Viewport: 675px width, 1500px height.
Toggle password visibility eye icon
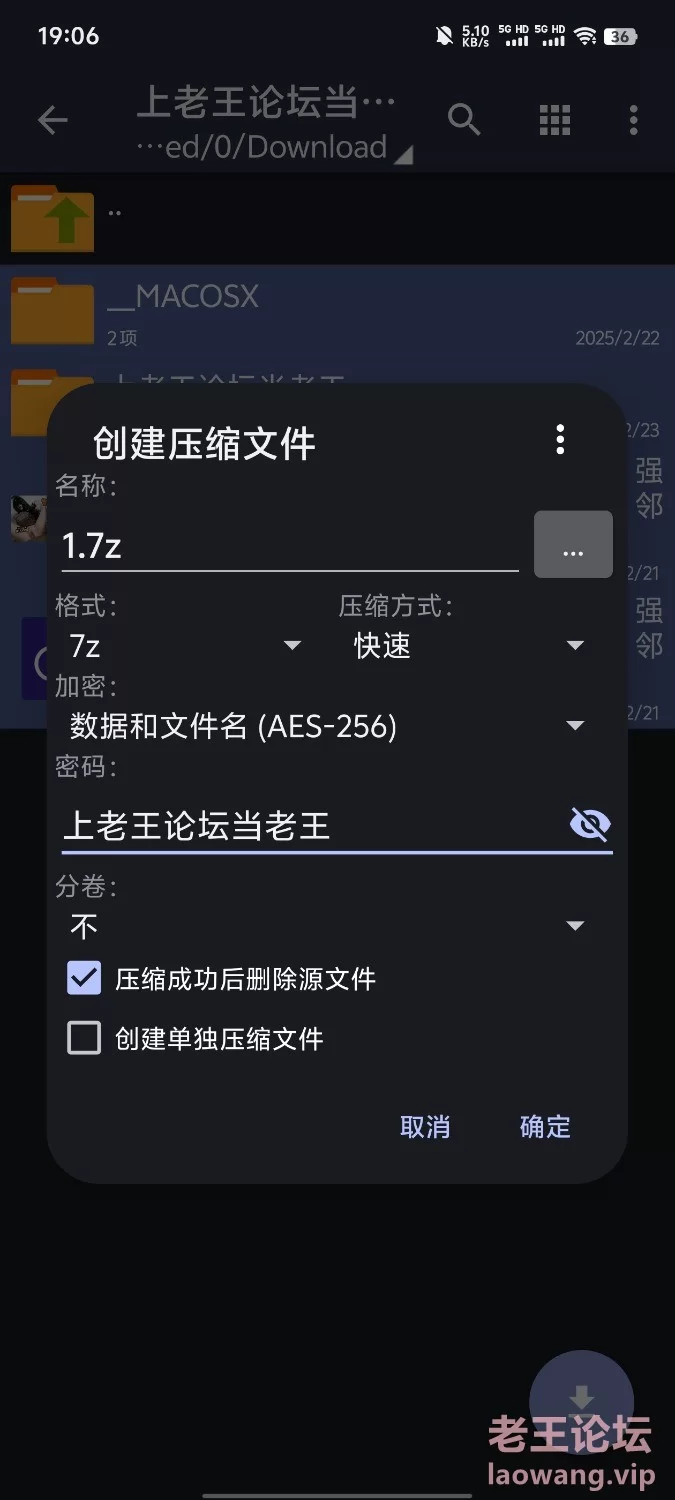(590, 825)
